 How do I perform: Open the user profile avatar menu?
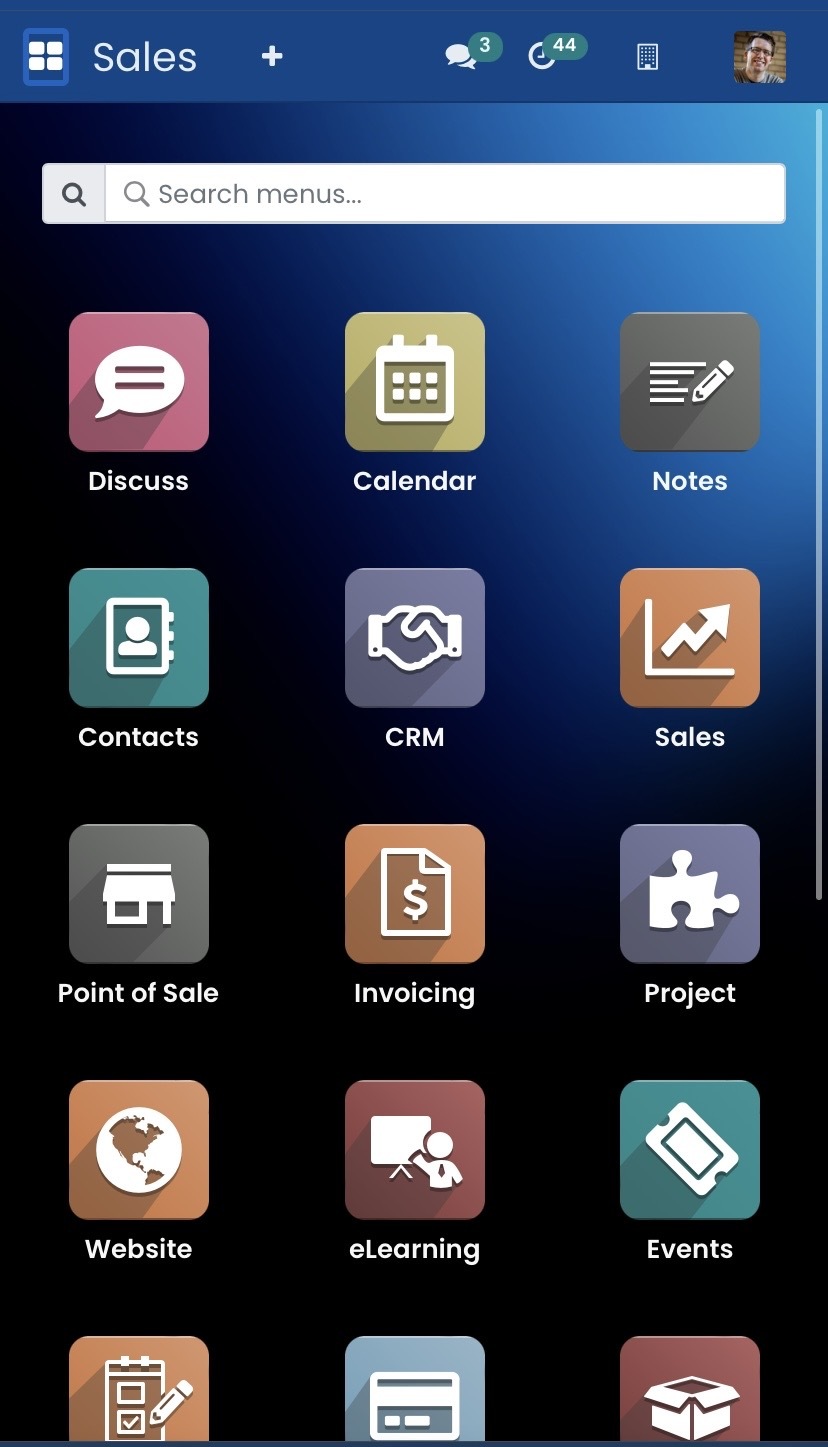coord(759,57)
